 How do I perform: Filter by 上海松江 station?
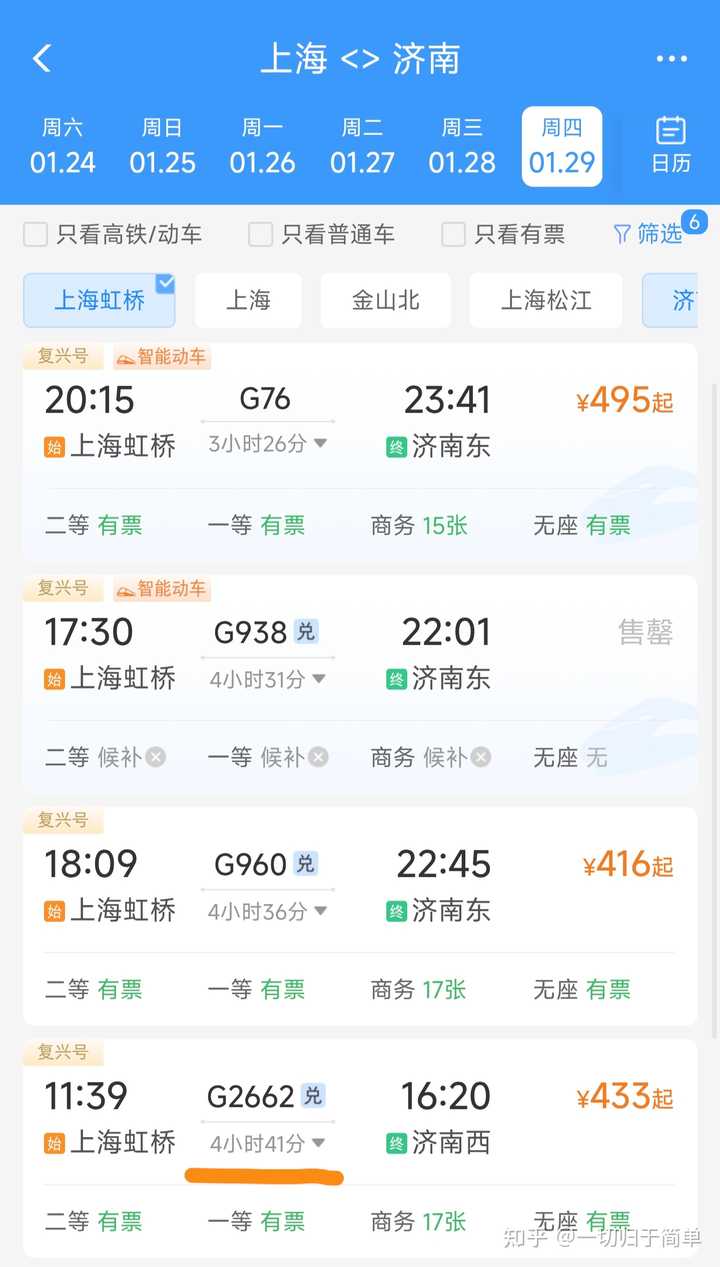click(x=545, y=300)
